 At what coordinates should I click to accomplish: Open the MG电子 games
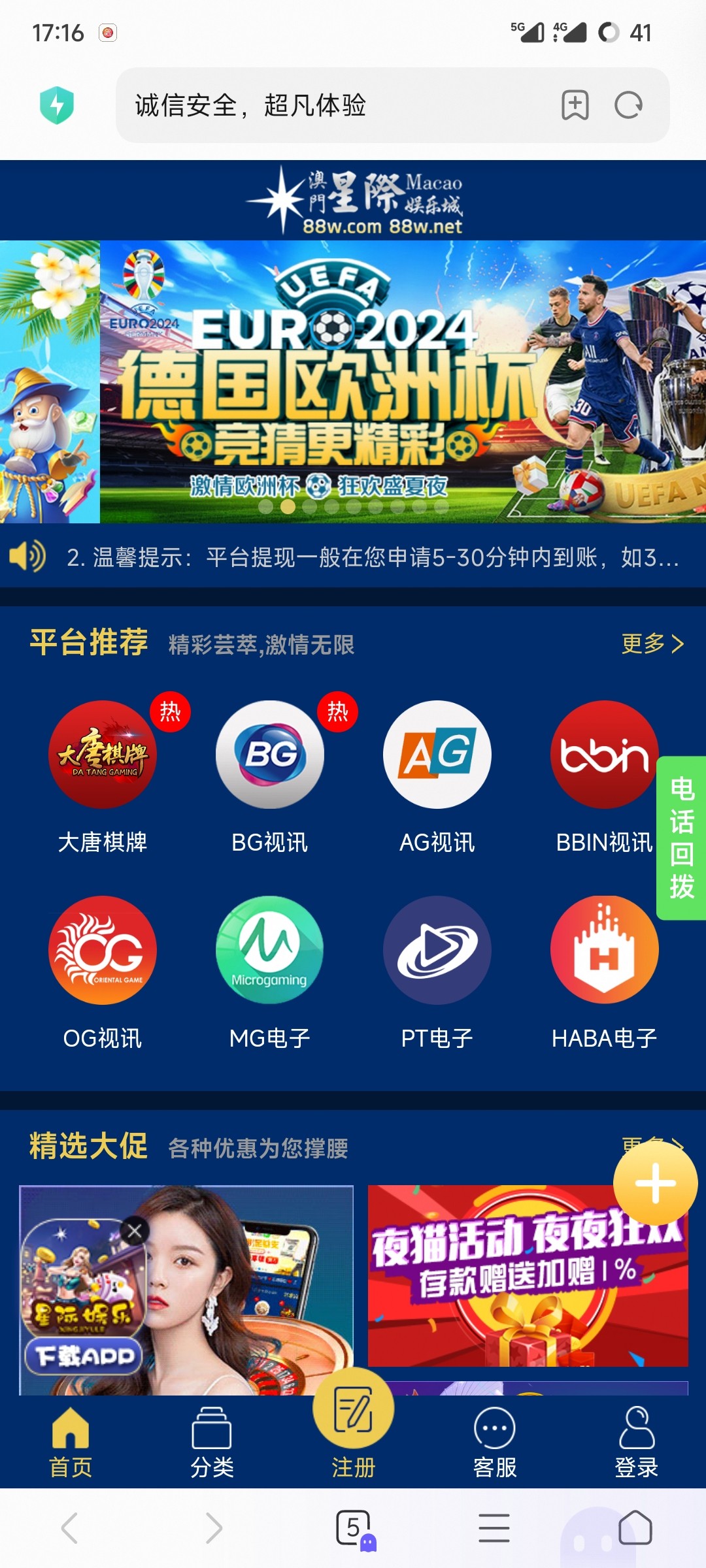click(269, 950)
